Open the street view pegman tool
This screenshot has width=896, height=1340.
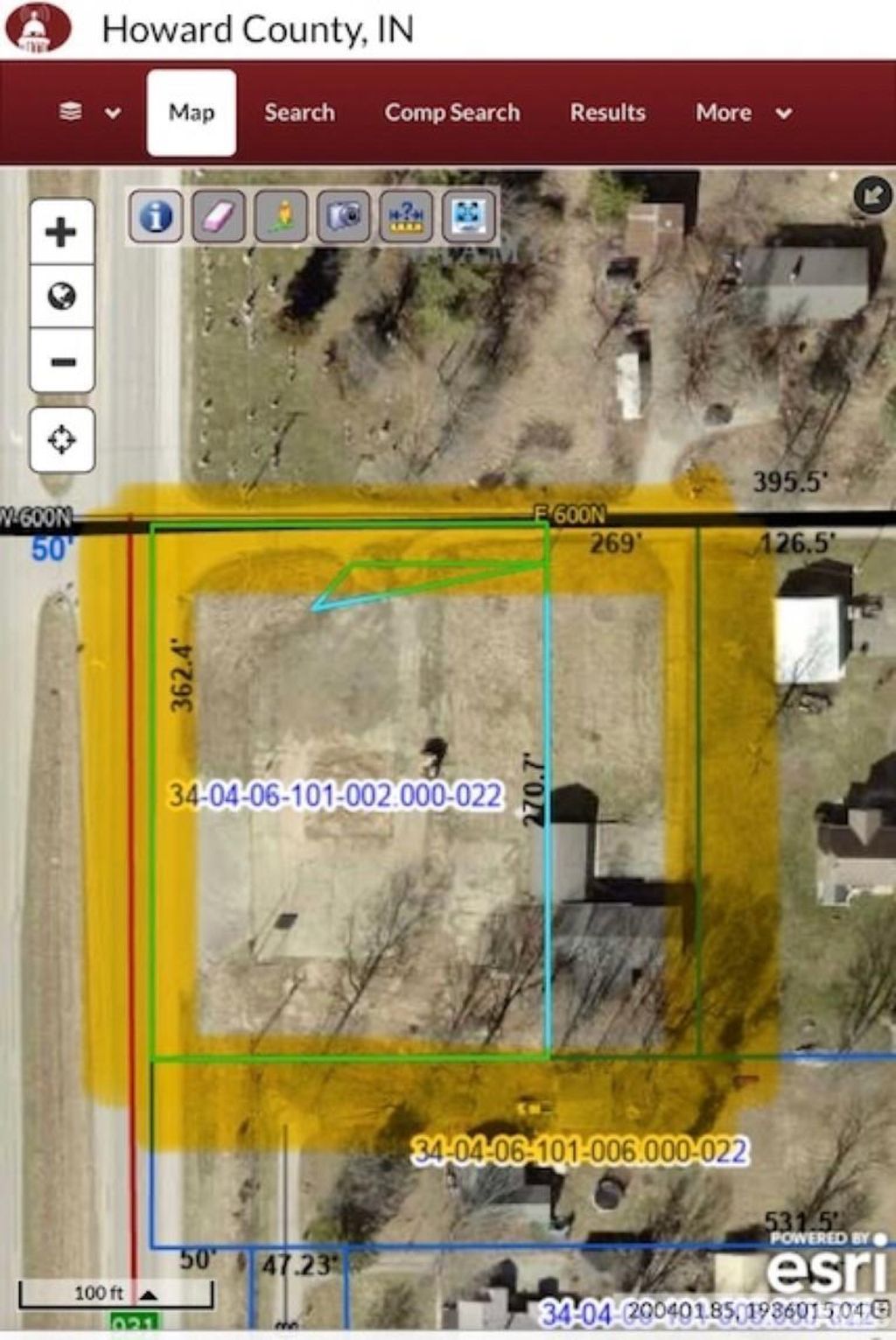[x=281, y=215]
